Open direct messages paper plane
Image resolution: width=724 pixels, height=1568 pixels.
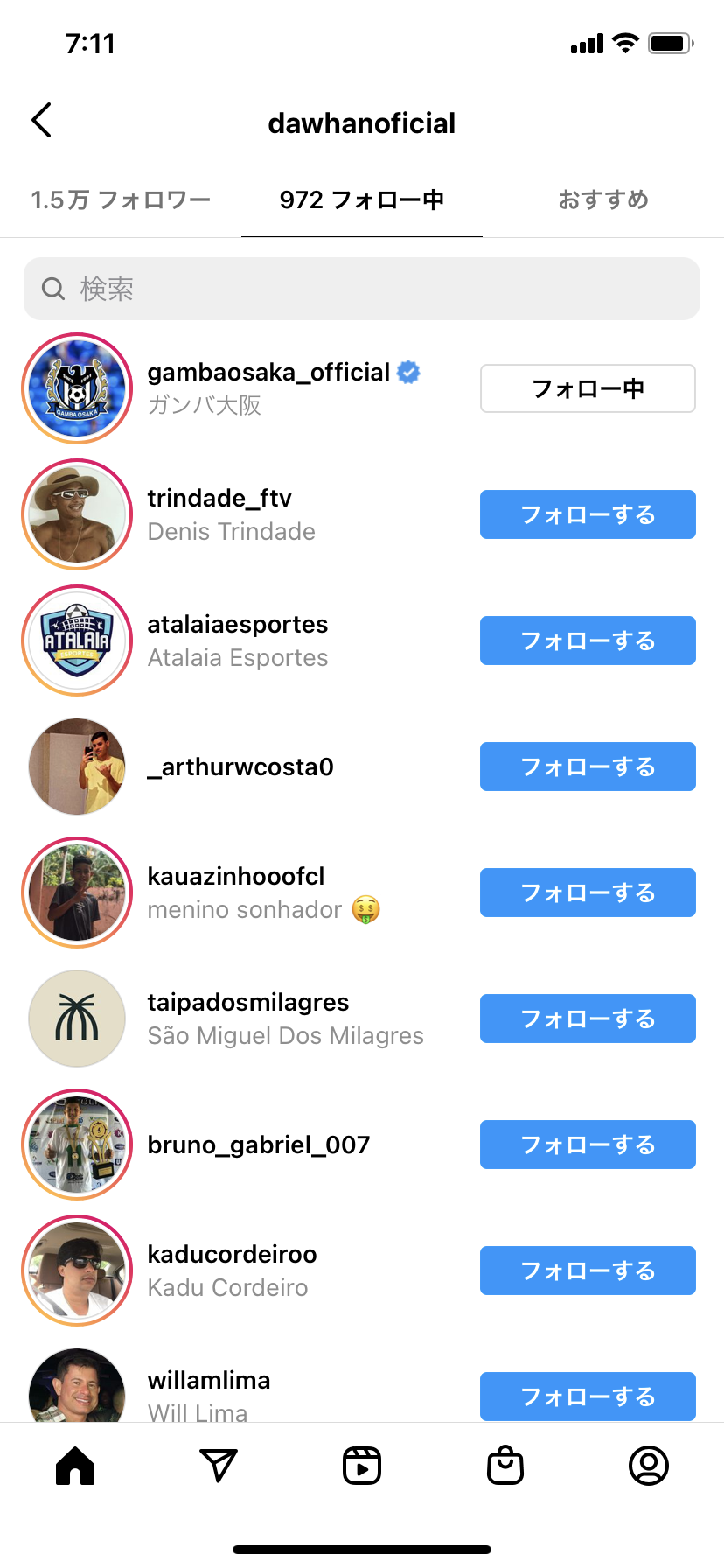point(219,1466)
